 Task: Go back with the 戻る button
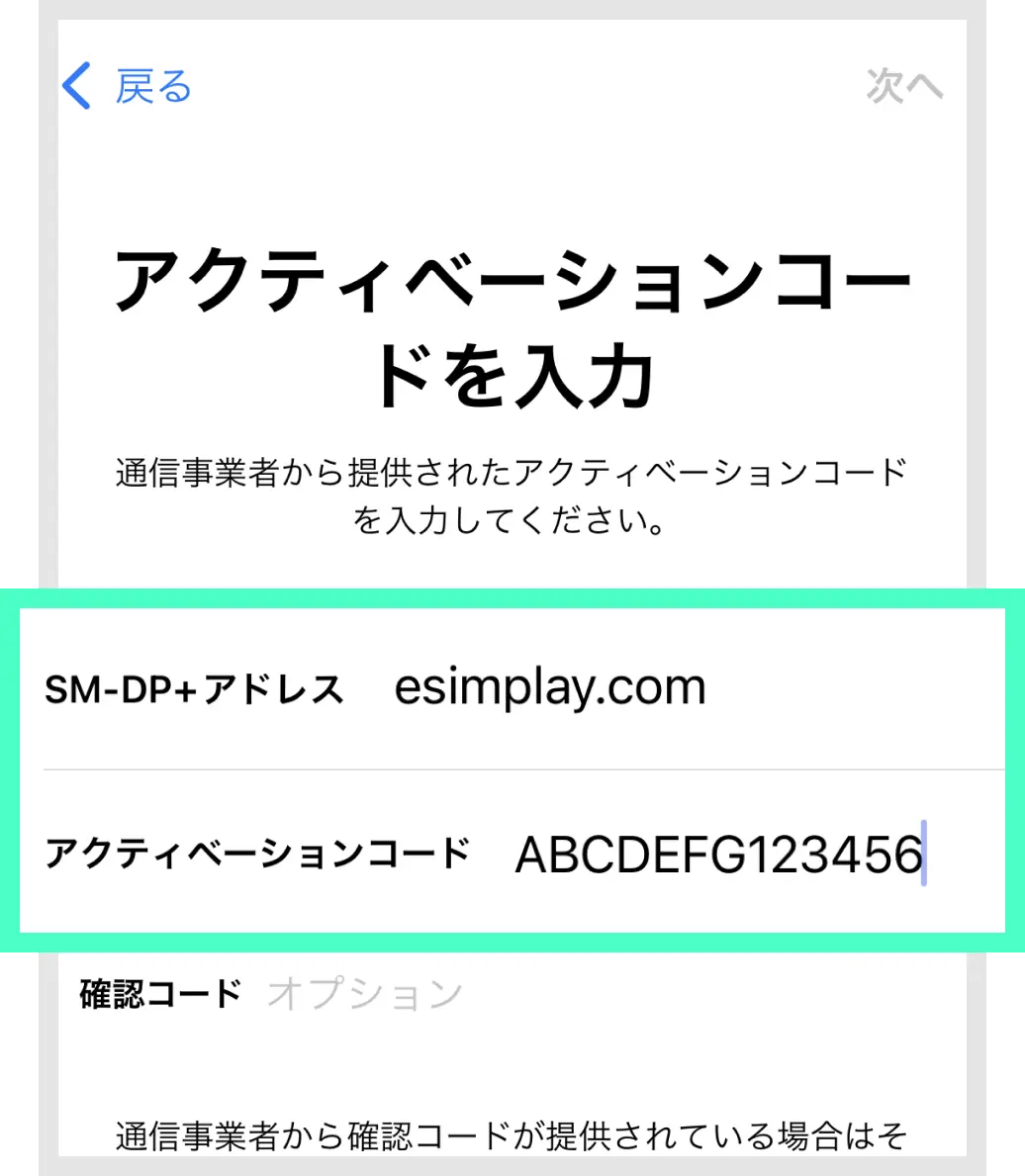pyautogui.click(x=127, y=87)
